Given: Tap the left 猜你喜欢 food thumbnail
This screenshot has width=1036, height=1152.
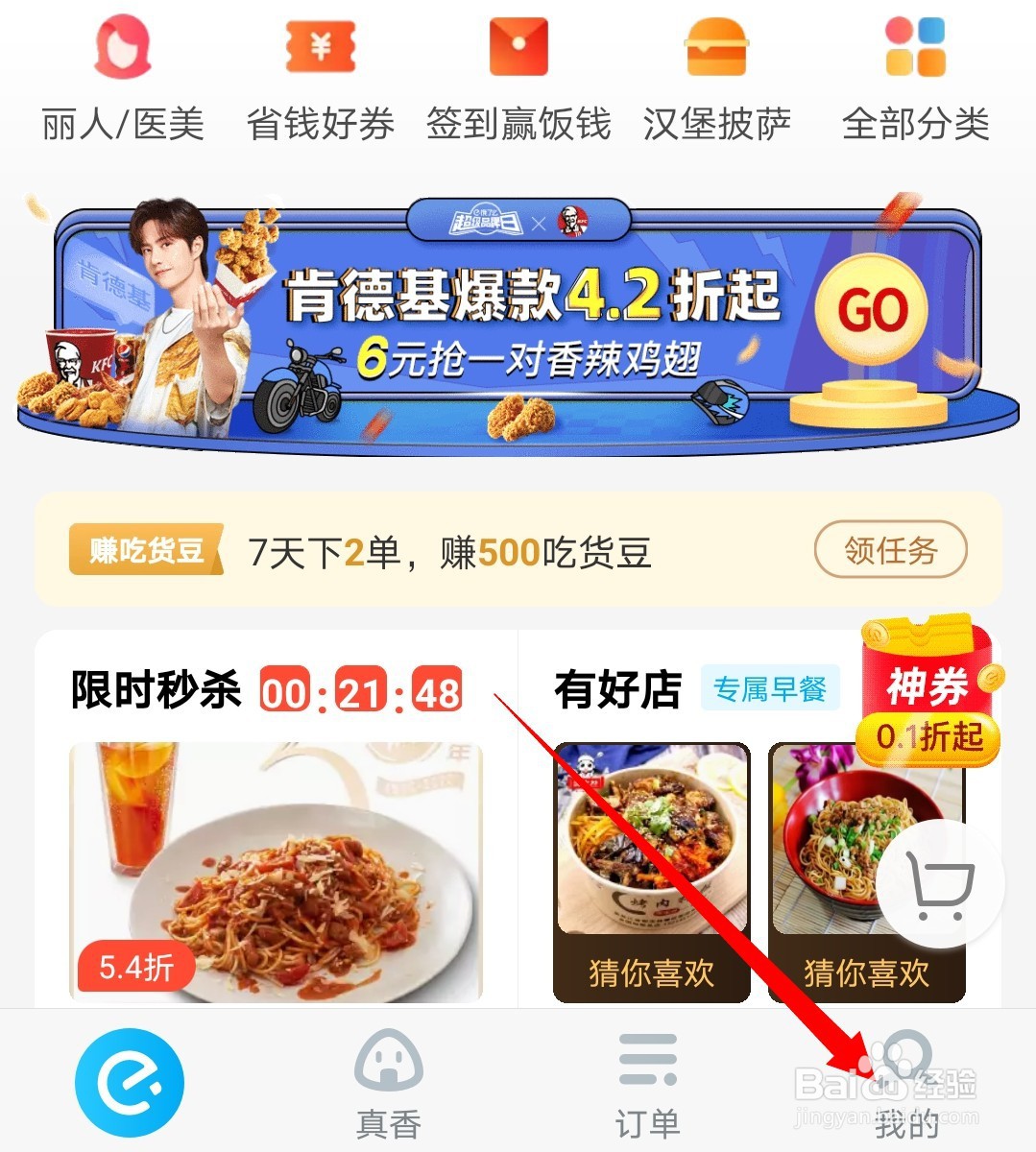Looking at the screenshot, I should (651, 845).
